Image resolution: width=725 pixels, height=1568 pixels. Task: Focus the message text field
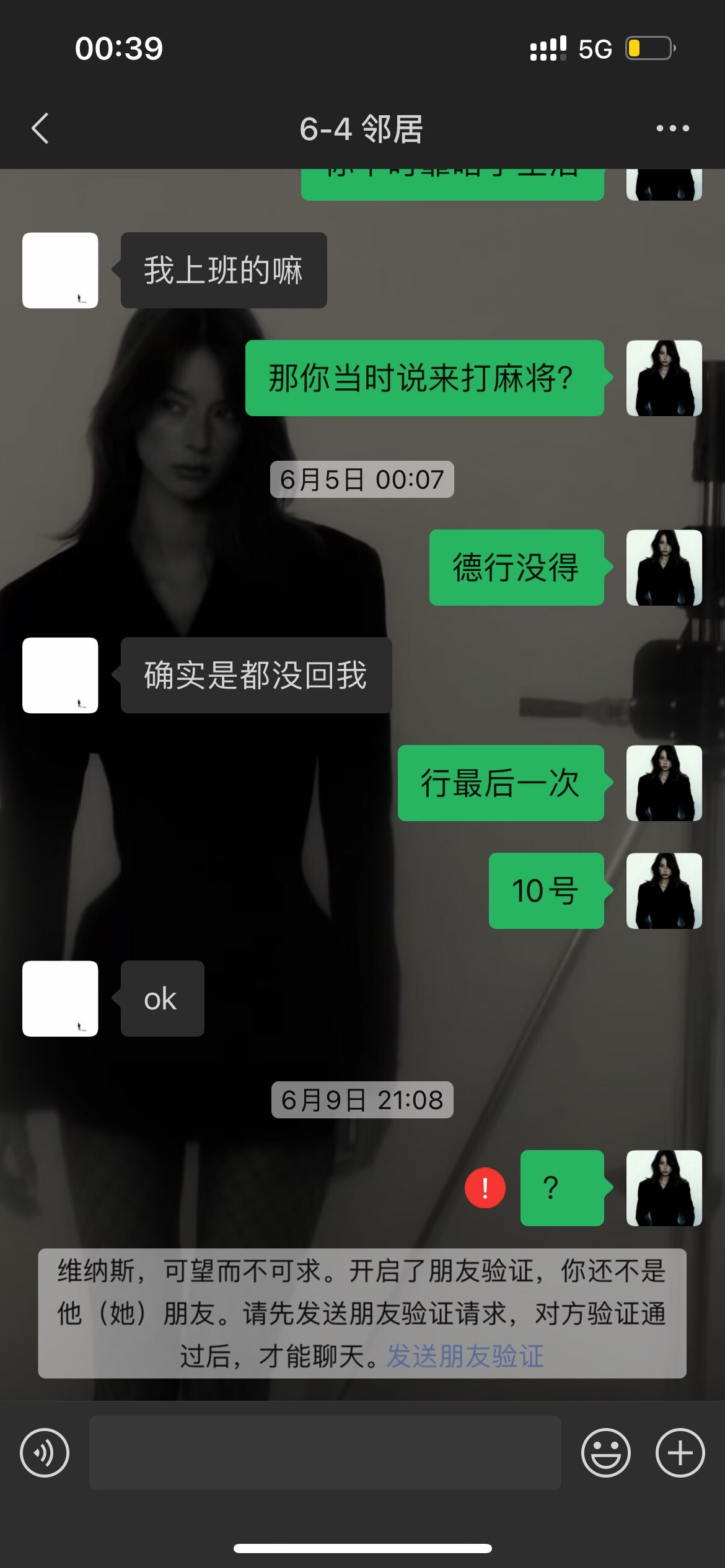325,1452
